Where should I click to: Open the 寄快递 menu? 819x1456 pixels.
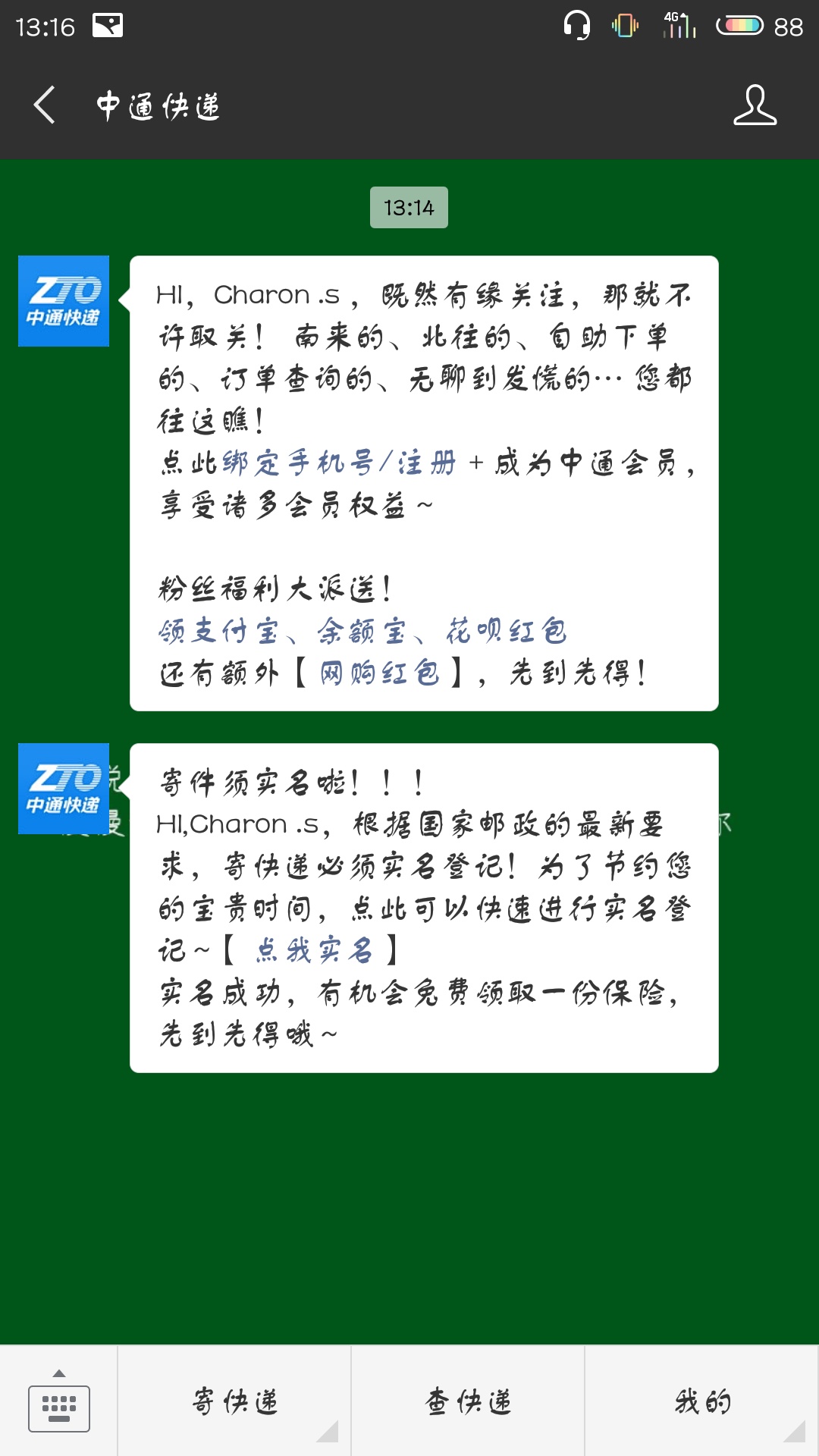click(234, 1401)
